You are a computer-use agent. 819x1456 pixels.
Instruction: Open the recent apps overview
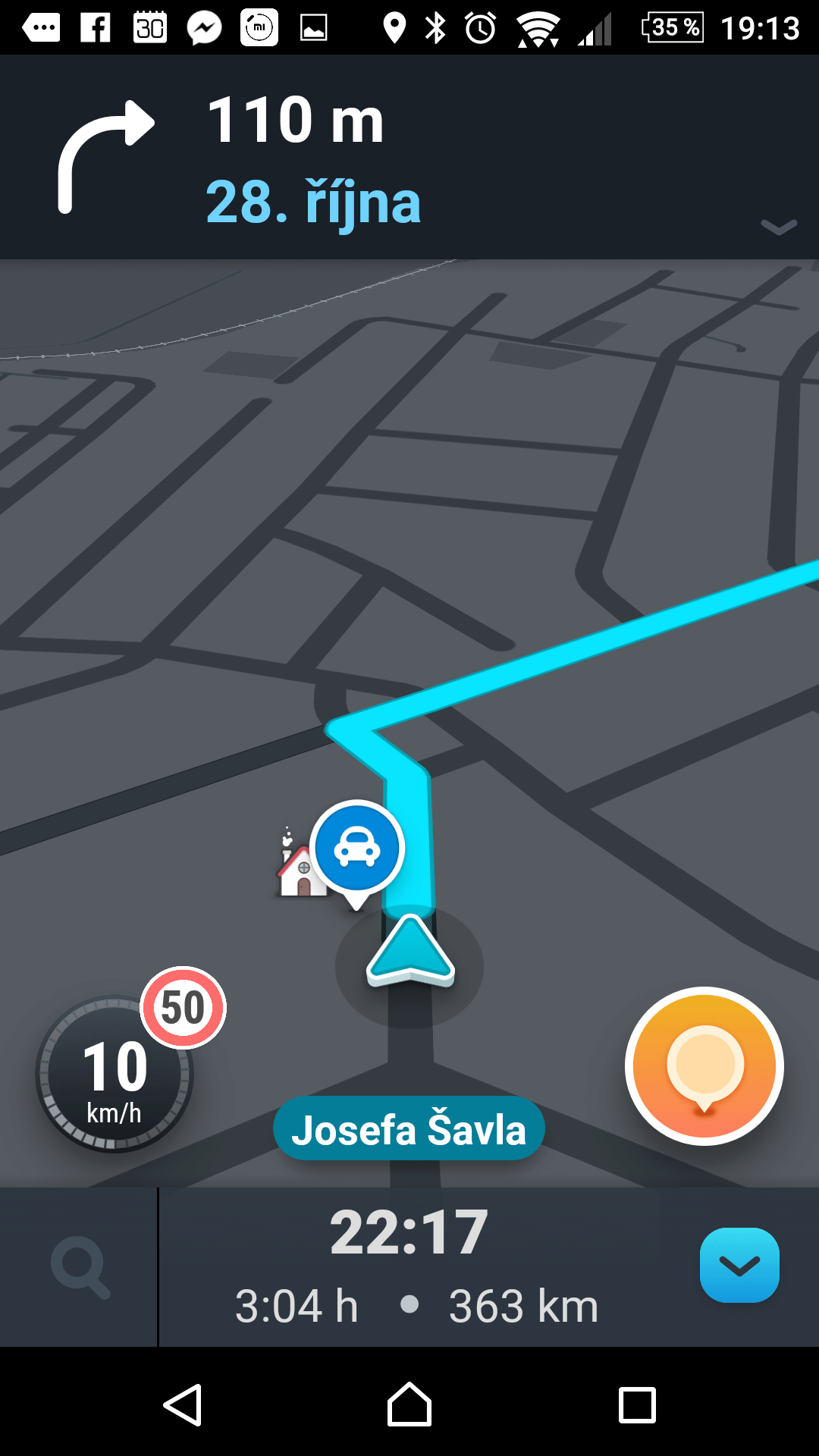[637, 1405]
